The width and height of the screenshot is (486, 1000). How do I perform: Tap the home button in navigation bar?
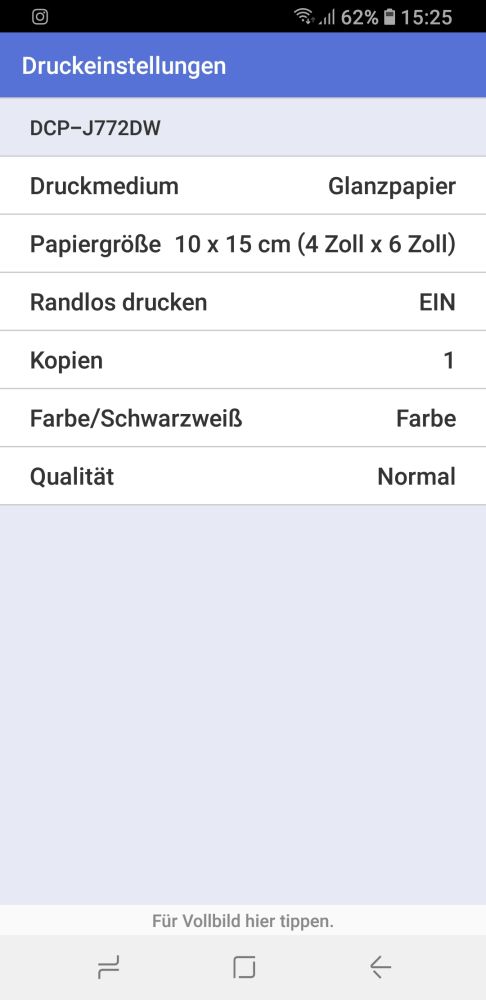point(244,967)
